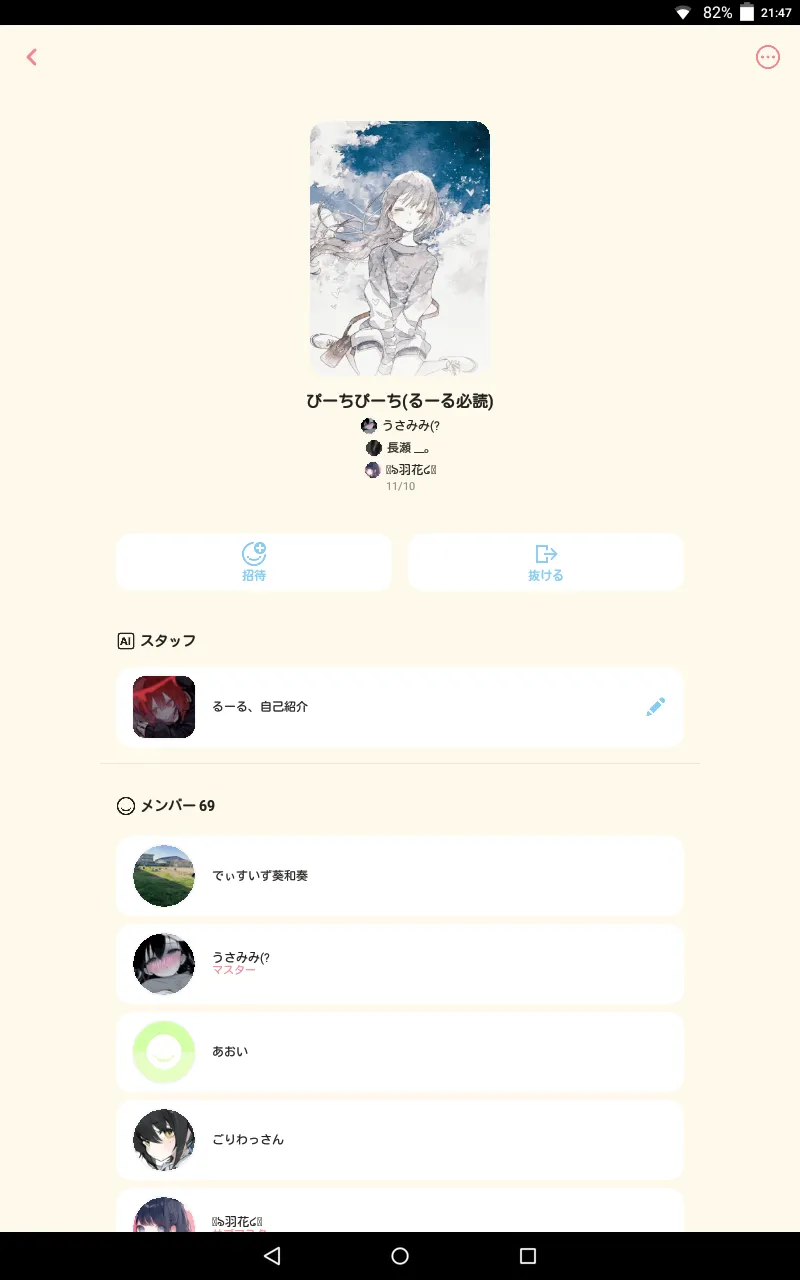View the master うさみみ(? member row
The width and height of the screenshot is (800, 1280).
[400, 964]
